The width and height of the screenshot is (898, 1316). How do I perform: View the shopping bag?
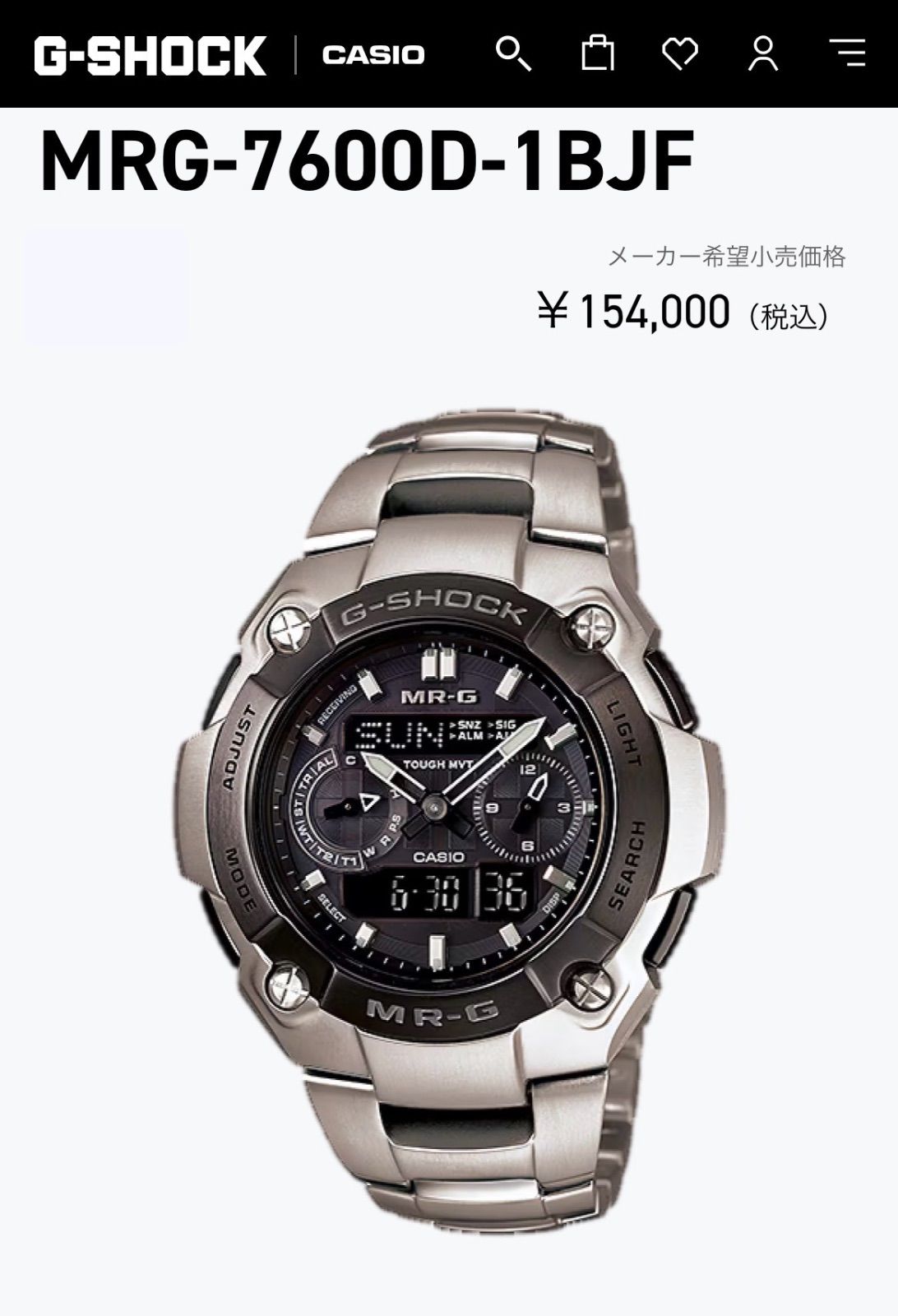(x=598, y=54)
